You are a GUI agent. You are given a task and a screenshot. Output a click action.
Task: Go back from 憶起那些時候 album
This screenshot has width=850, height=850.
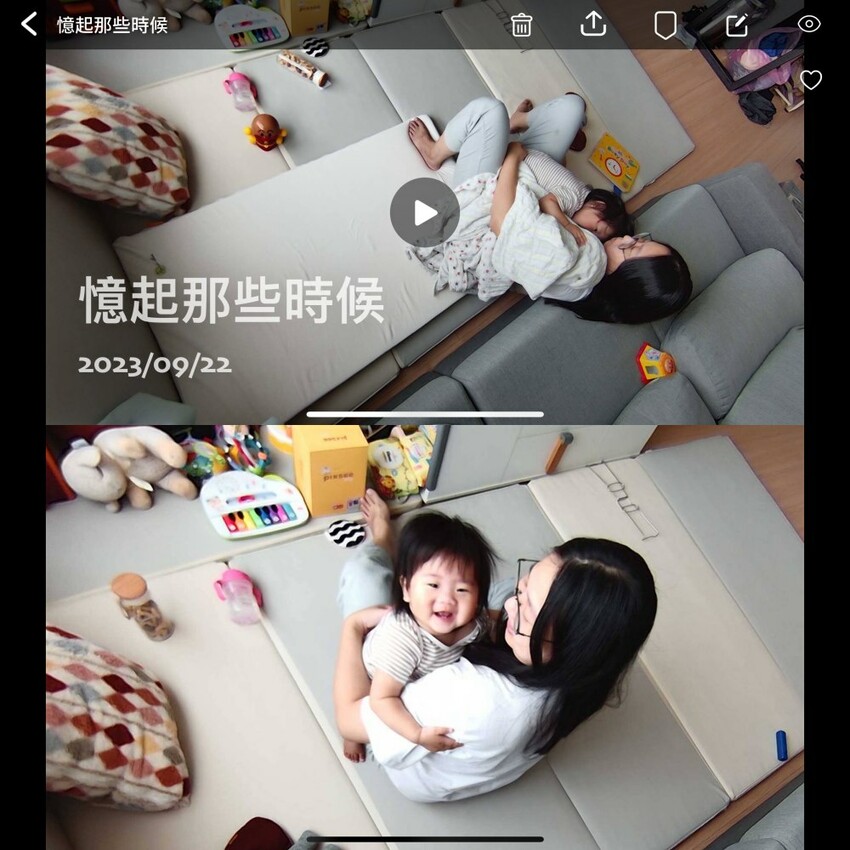coord(29,24)
